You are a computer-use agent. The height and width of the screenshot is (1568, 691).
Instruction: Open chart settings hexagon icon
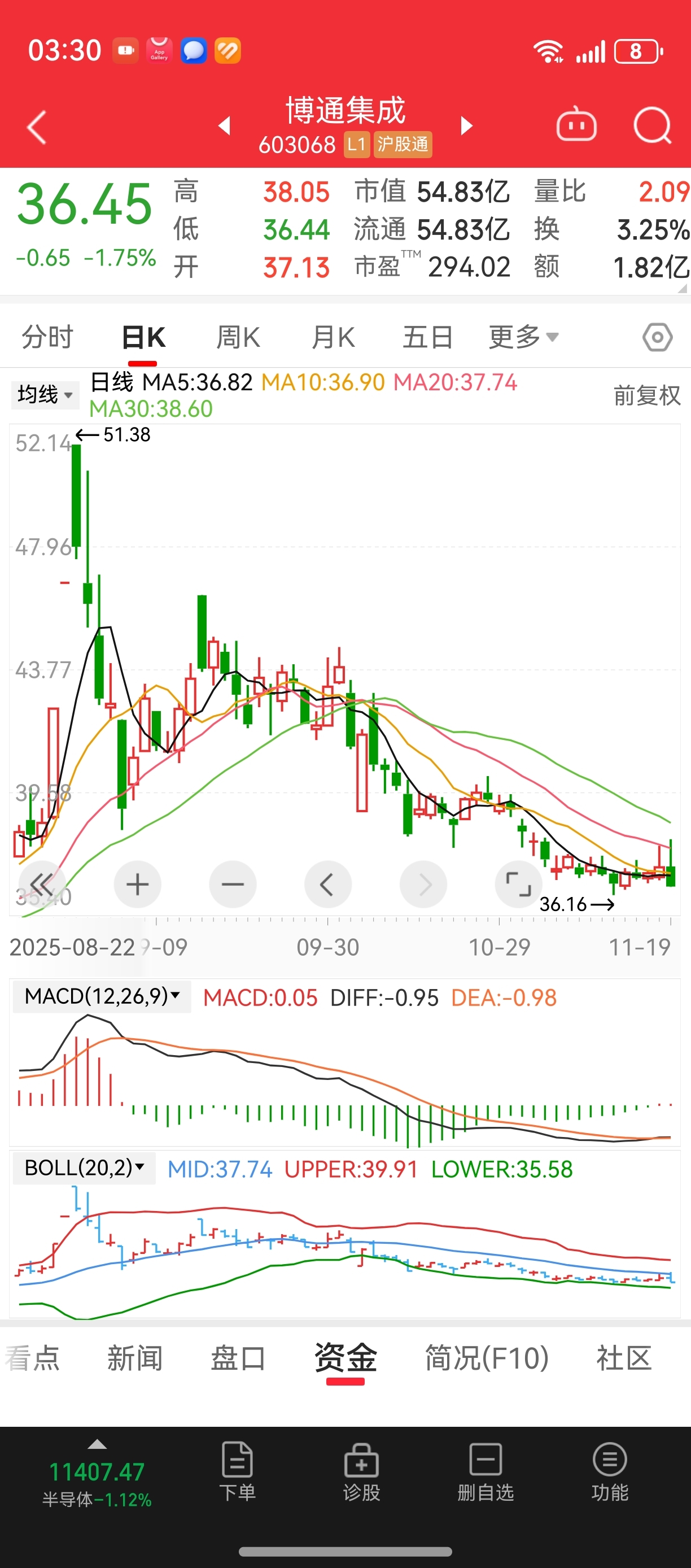658,337
